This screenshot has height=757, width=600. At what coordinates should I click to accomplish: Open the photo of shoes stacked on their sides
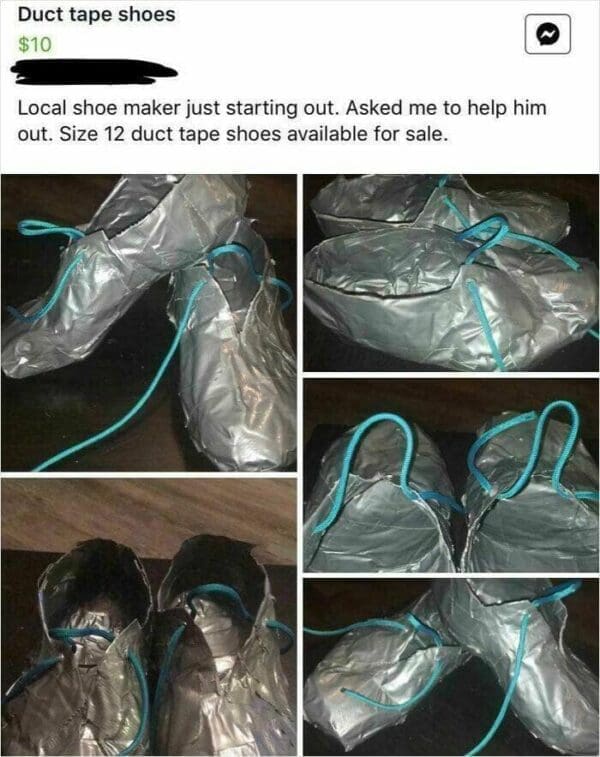451,271
